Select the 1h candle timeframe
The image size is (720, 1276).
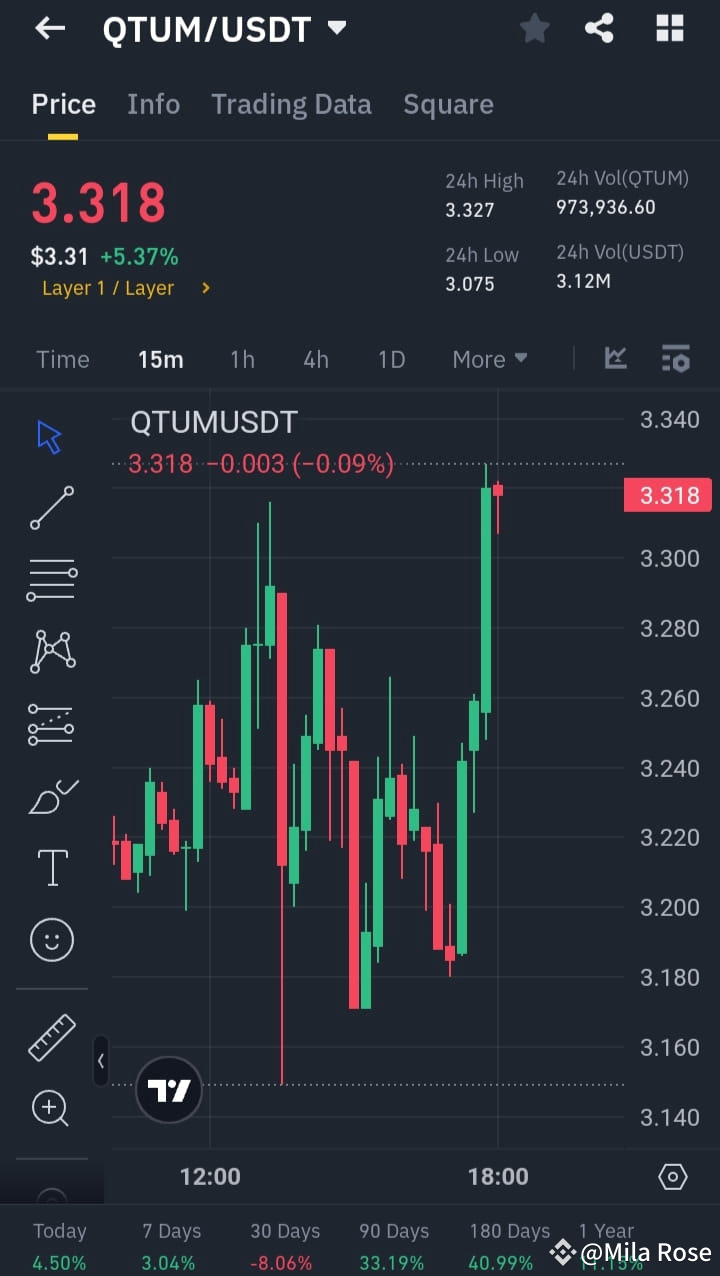click(242, 358)
